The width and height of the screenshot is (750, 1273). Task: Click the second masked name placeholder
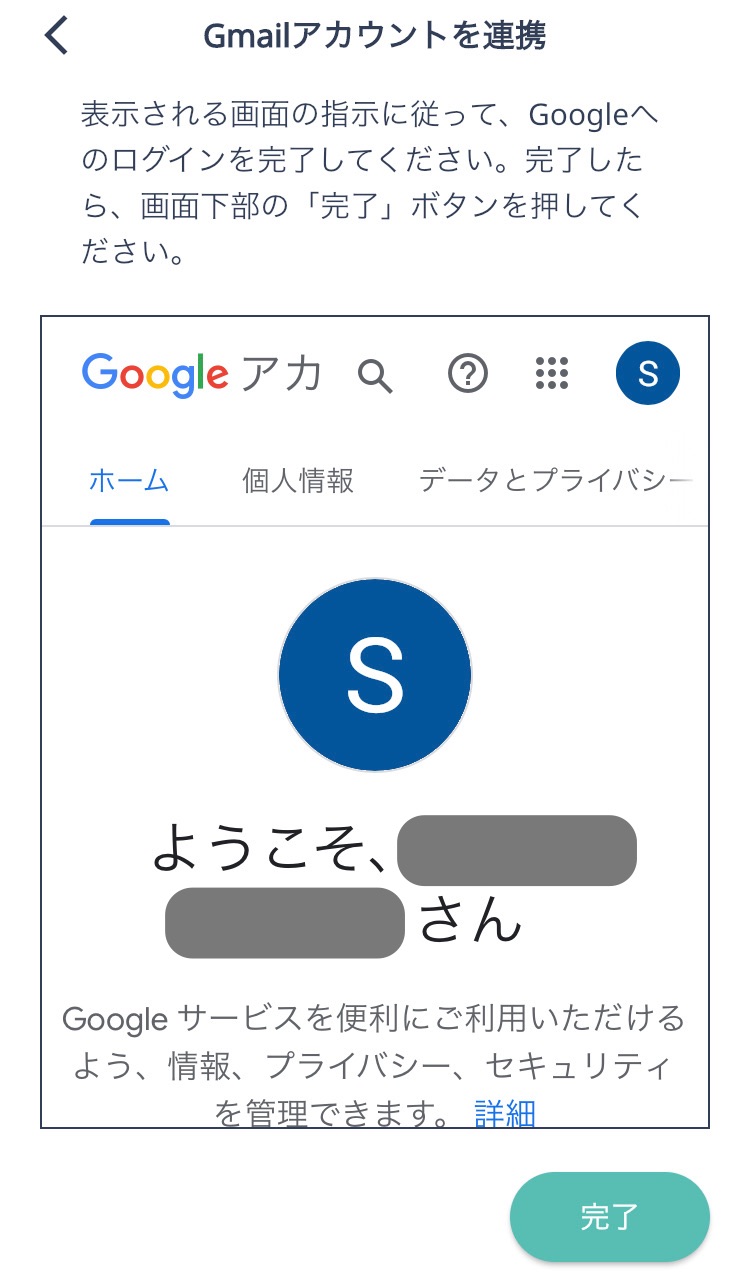pyautogui.click(x=284, y=922)
